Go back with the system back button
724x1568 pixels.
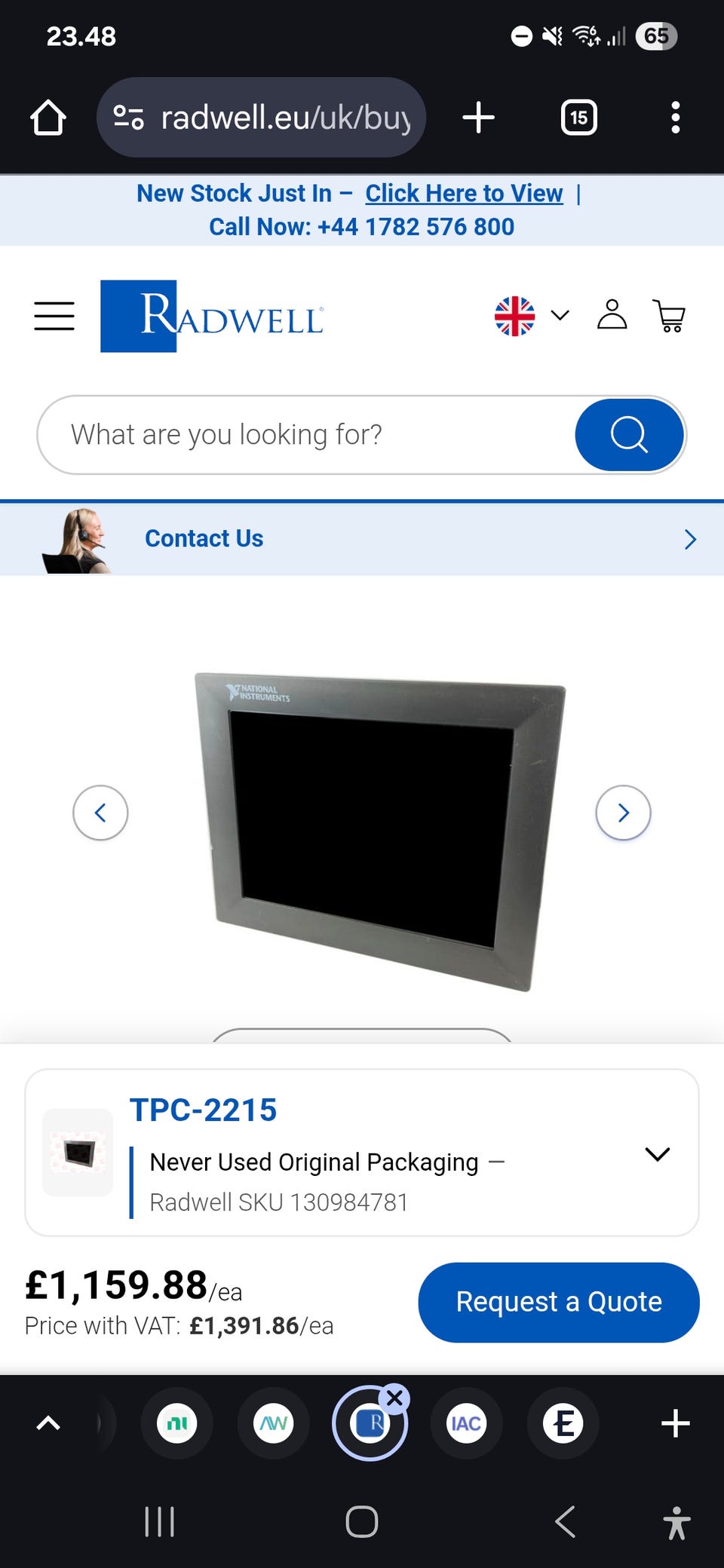566,1521
